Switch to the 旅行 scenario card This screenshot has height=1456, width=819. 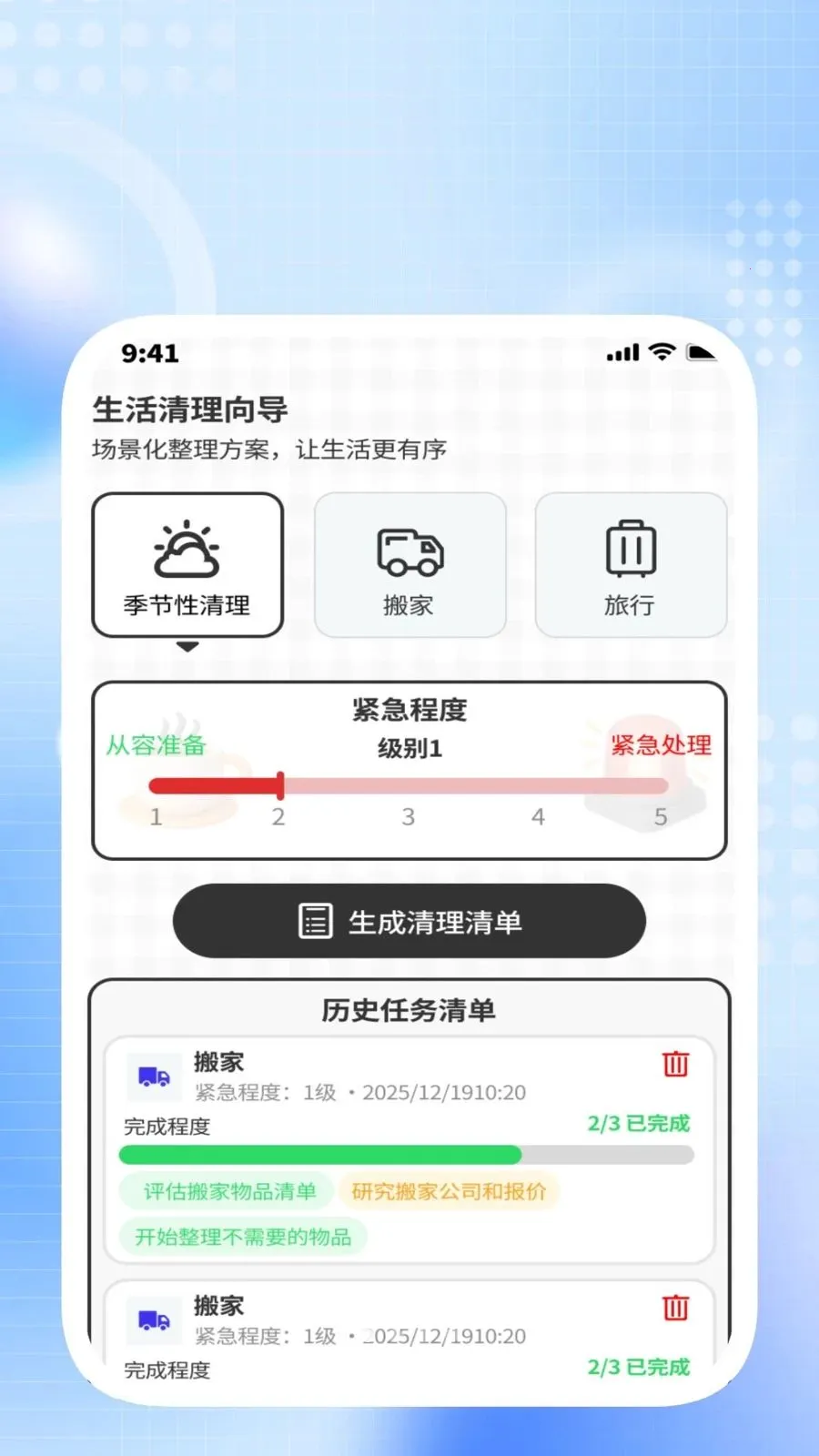click(x=631, y=565)
